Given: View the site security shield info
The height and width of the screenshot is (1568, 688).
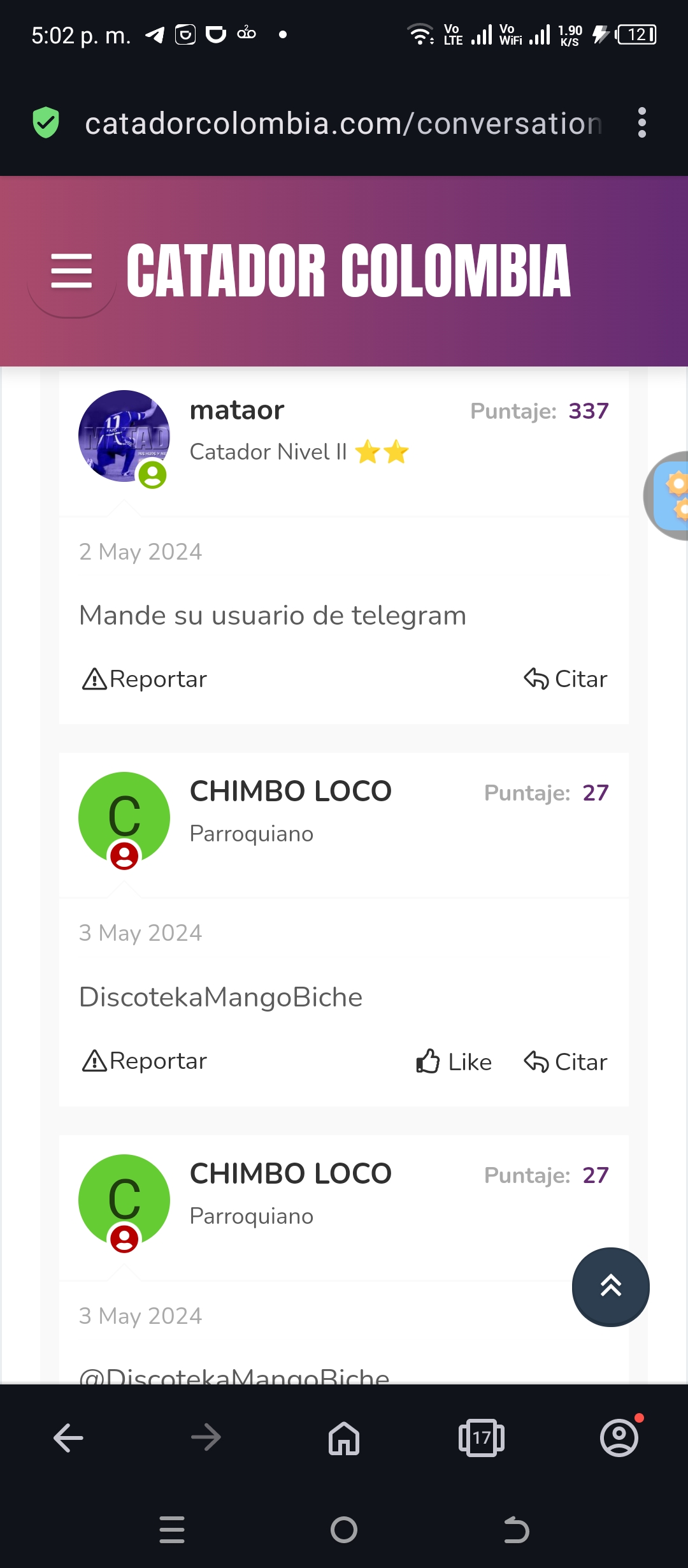Looking at the screenshot, I should 46,123.
